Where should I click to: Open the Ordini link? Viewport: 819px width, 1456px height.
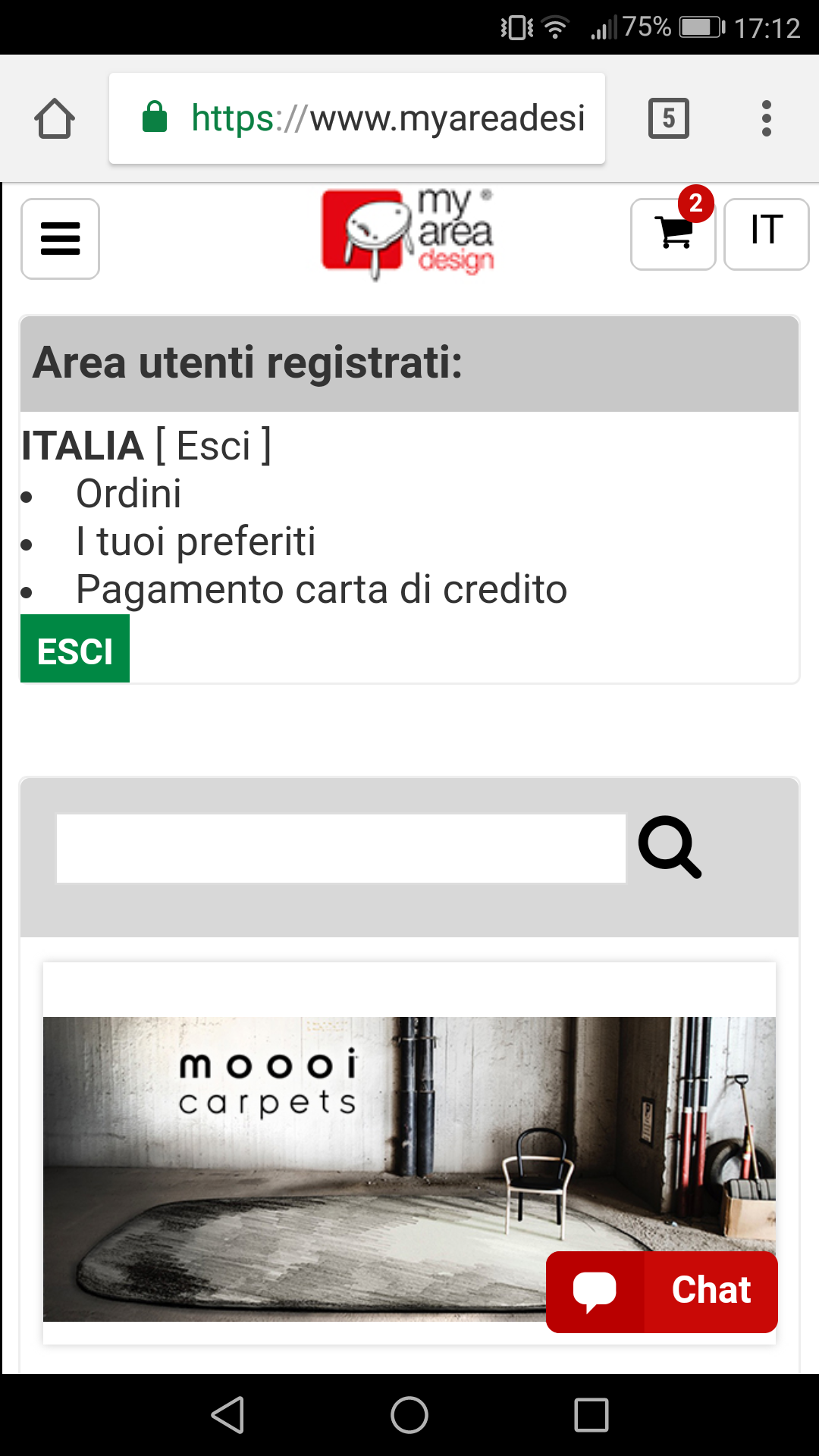[x=129, y=494]
